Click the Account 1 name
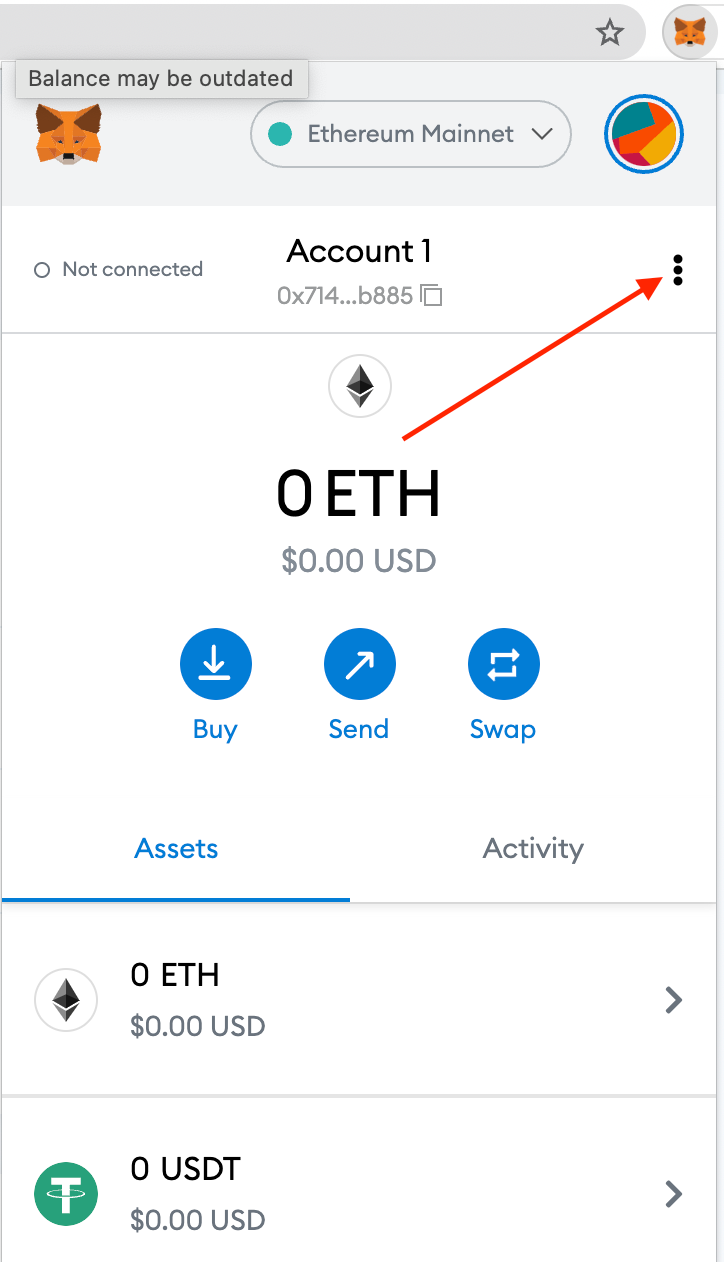The height and width of the screenshot is (1262, 724). [x=359, y=251]
